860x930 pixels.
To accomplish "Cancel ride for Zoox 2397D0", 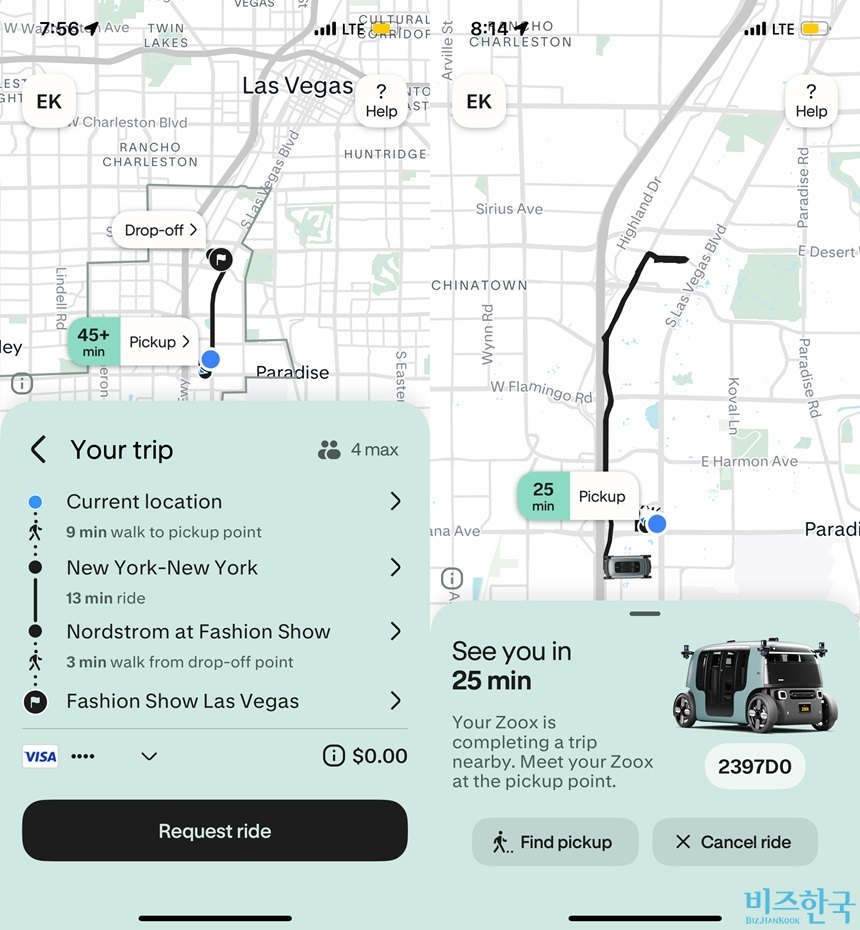I will point(735,842).
